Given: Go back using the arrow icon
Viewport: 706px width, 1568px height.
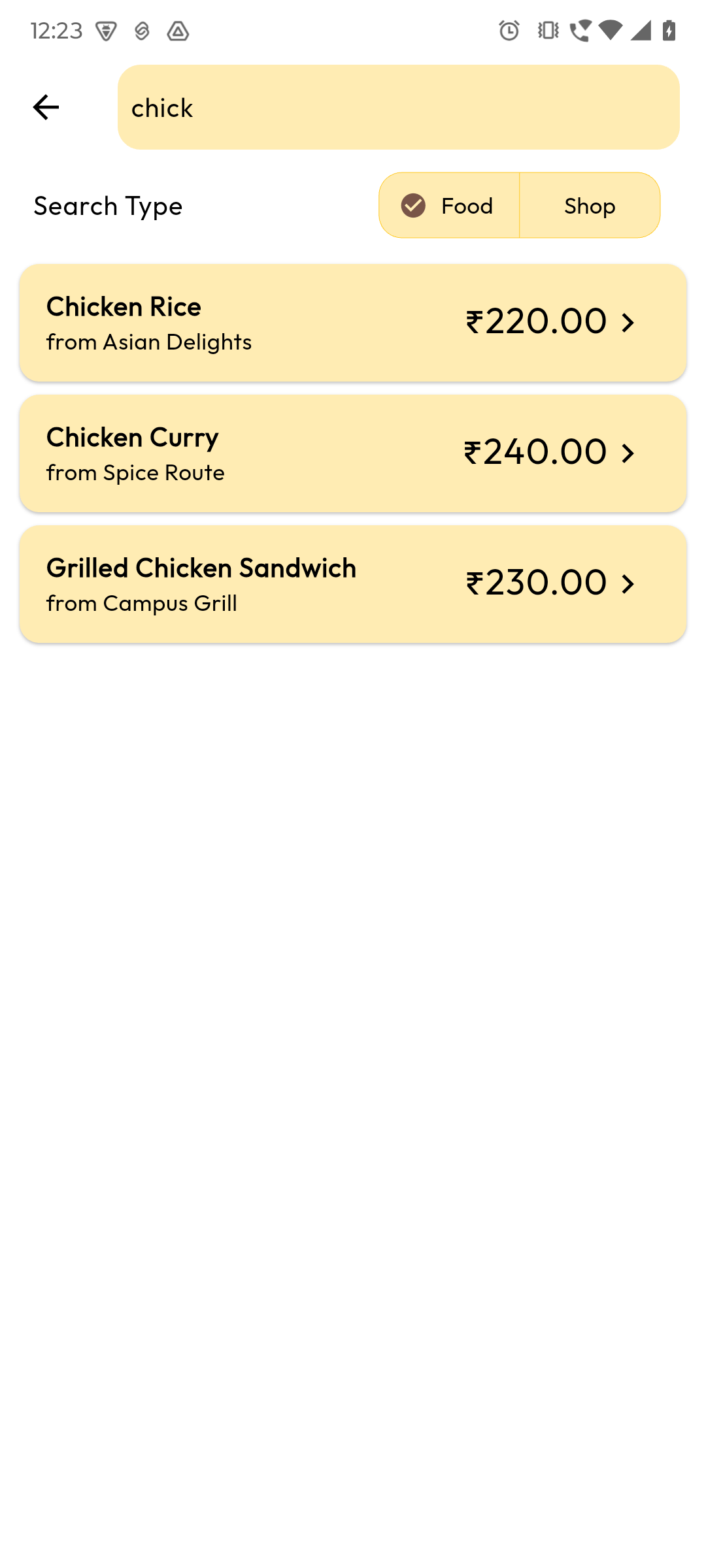Looking at the screenshot, I should point(46,107).
